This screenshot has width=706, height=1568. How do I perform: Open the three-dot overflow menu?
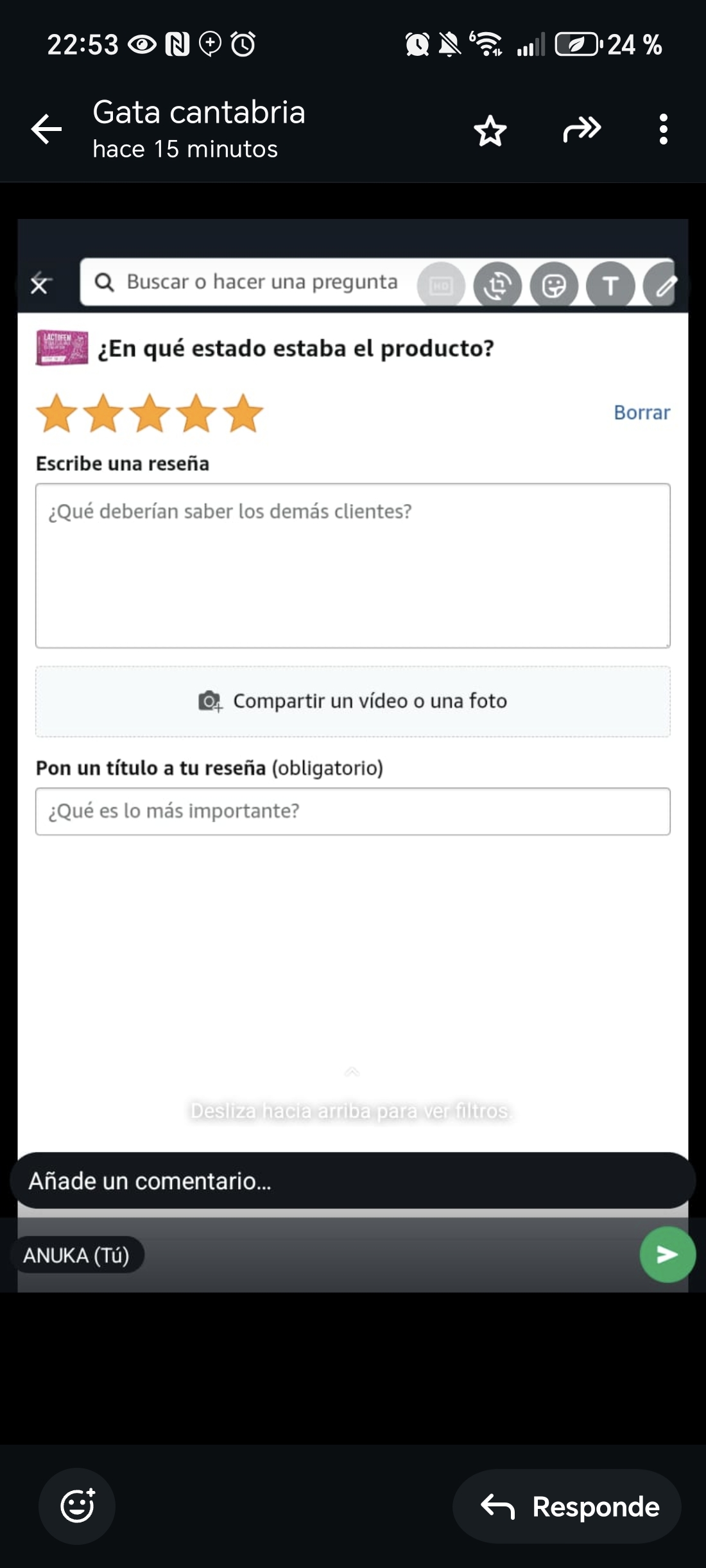tap(663, 130)
